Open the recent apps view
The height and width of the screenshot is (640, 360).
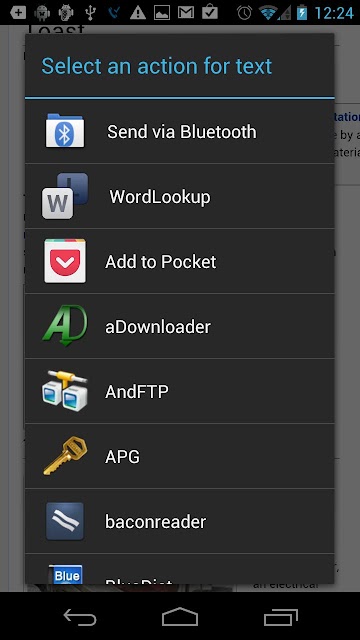pyautogui.click(x=280, y=617)
